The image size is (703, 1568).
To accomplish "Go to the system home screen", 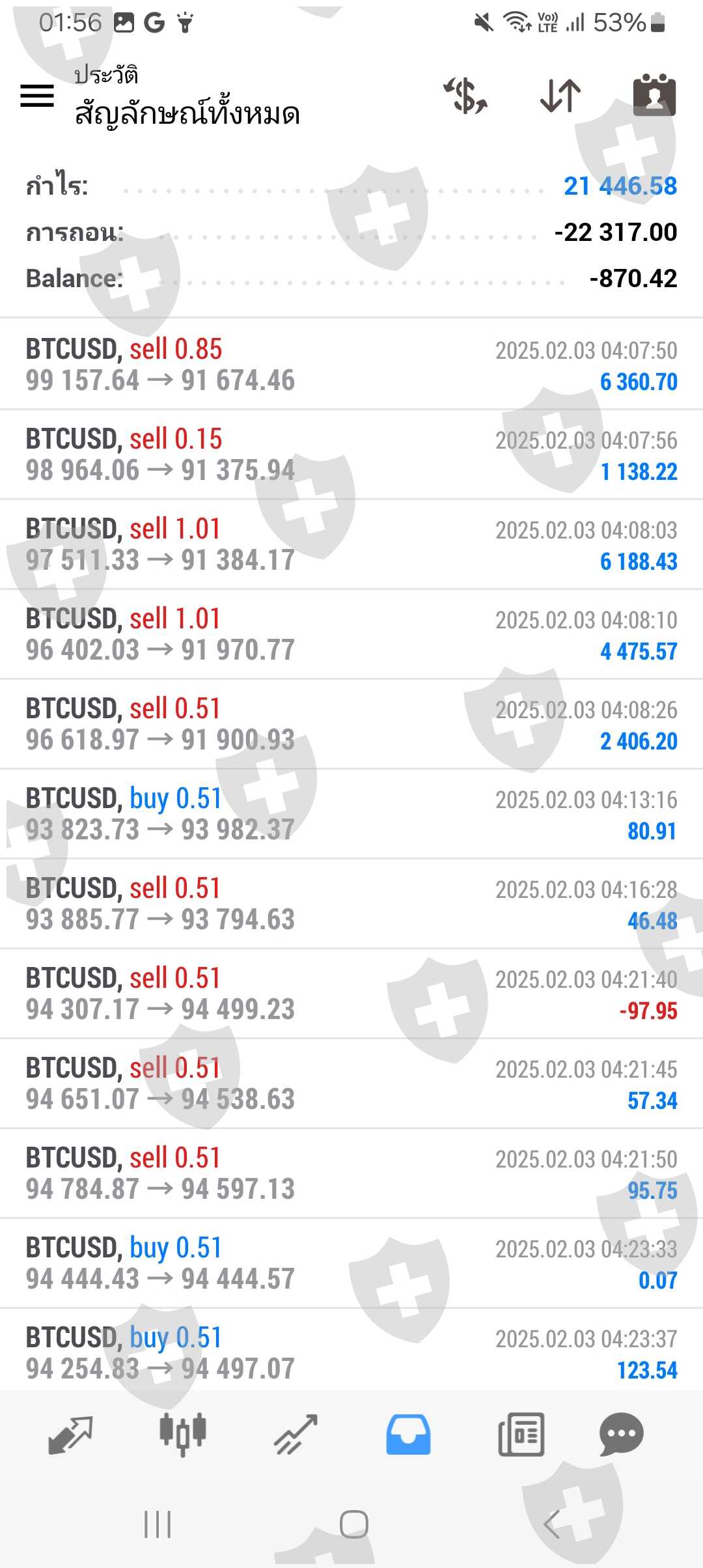I will pyautogui.click(x=353, y=1524).
